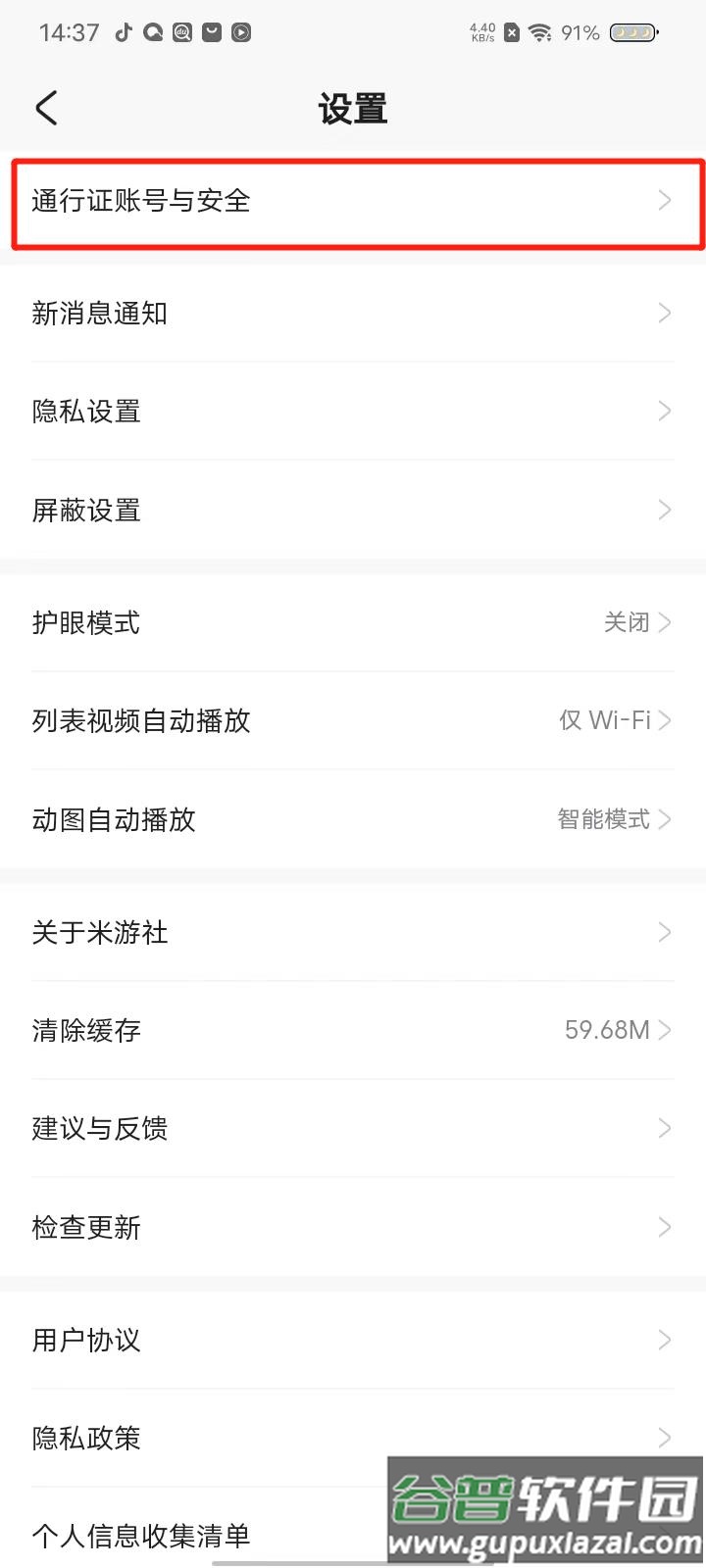Image resolution: width=706 pixels, height=1568 pixels.
Task: Open 护眼模式 setting
Action: pos(353,623)
